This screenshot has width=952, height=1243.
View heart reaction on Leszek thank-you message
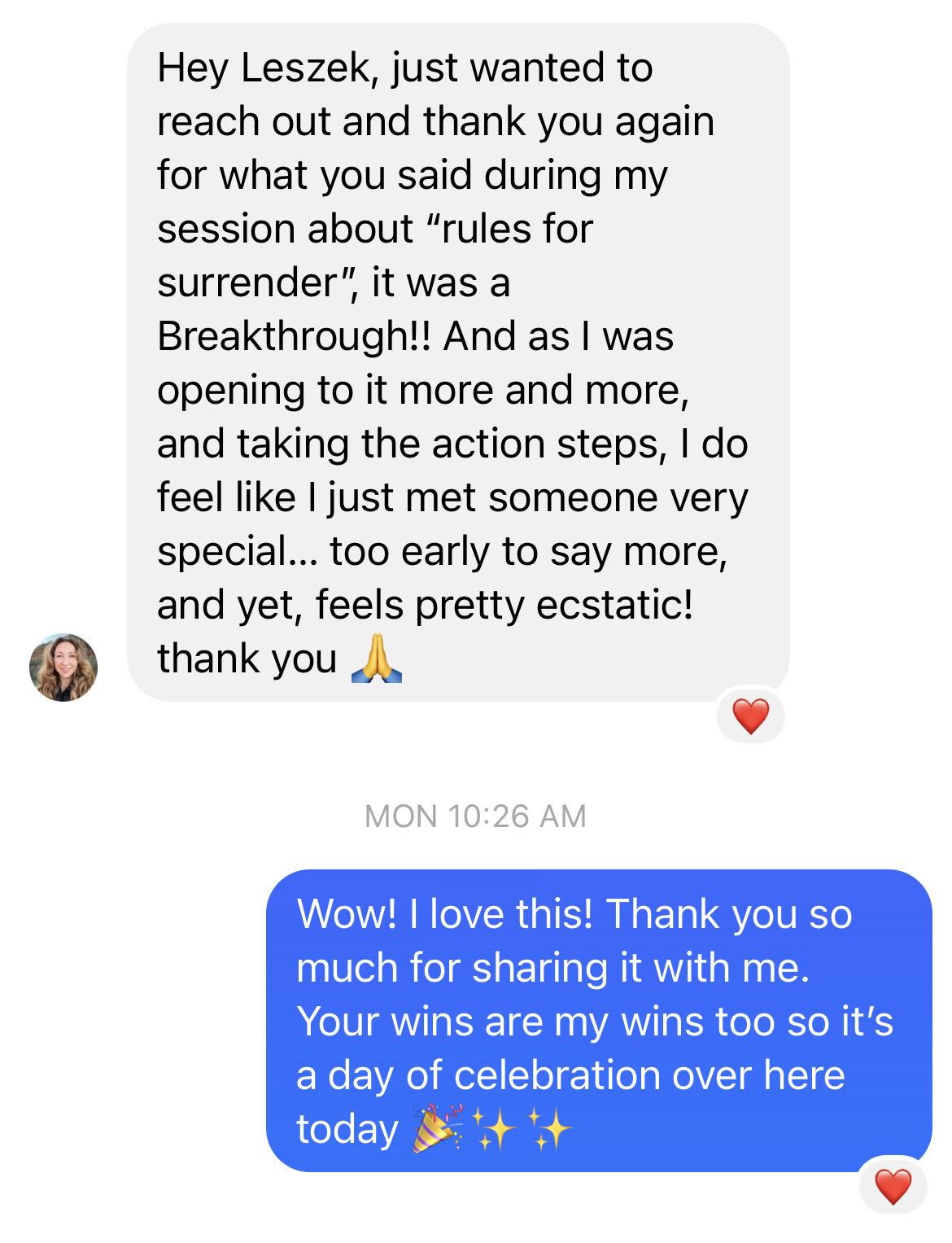click(x=750, y=716)
